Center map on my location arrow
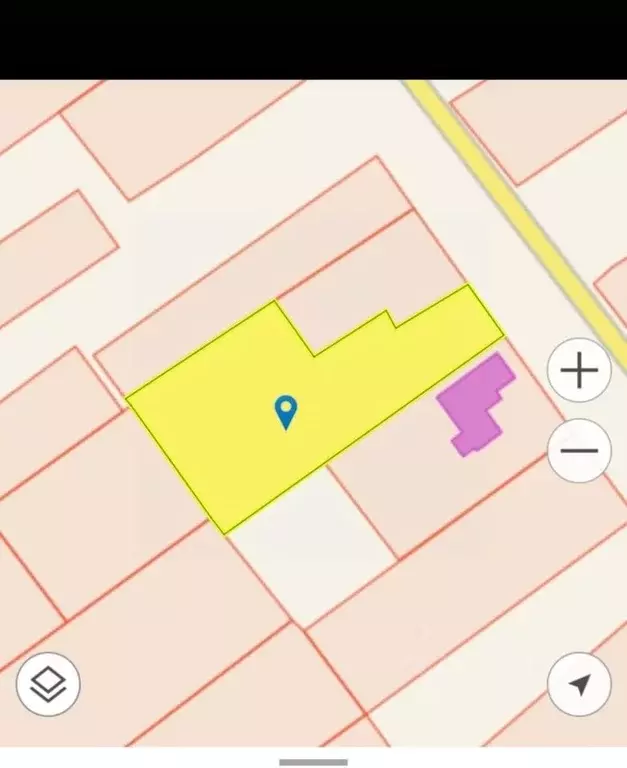627x768 pixels. (579, 684)
